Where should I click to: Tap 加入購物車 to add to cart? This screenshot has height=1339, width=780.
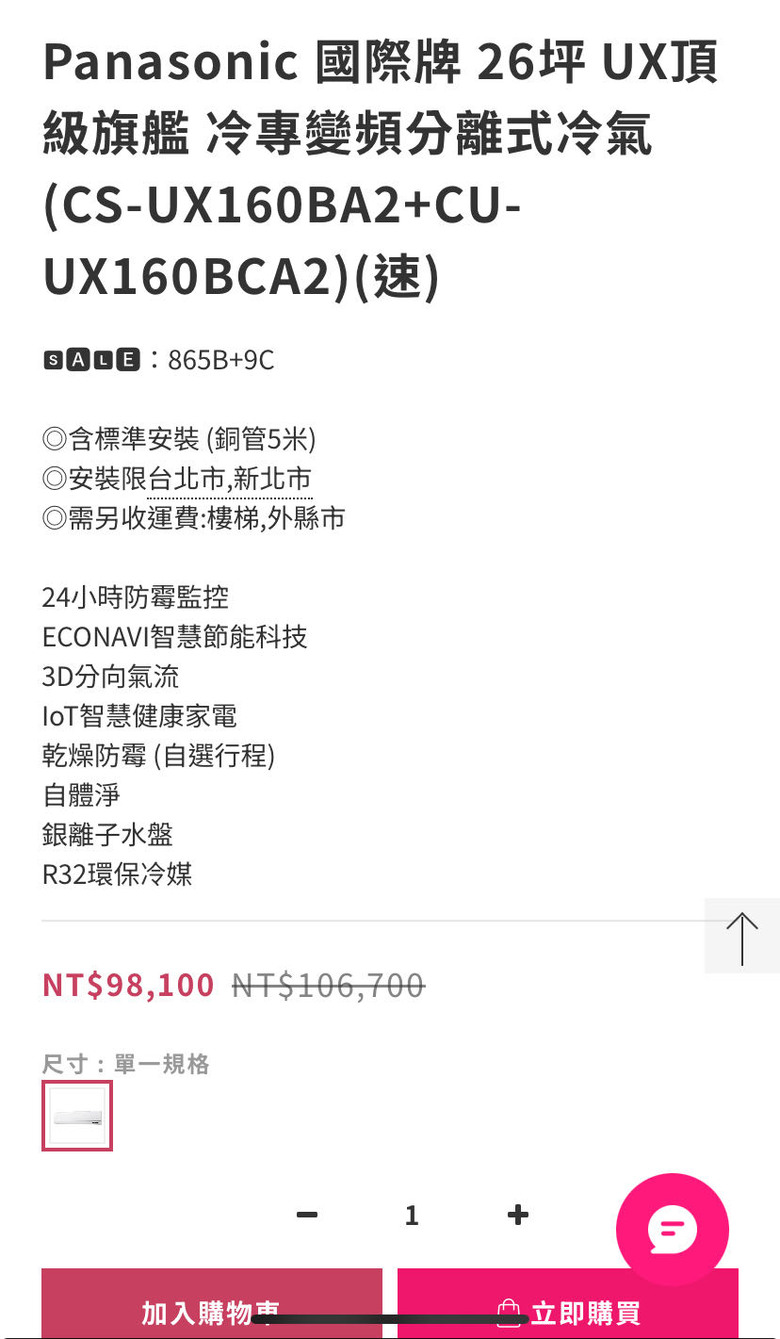tap(212, 1303)
